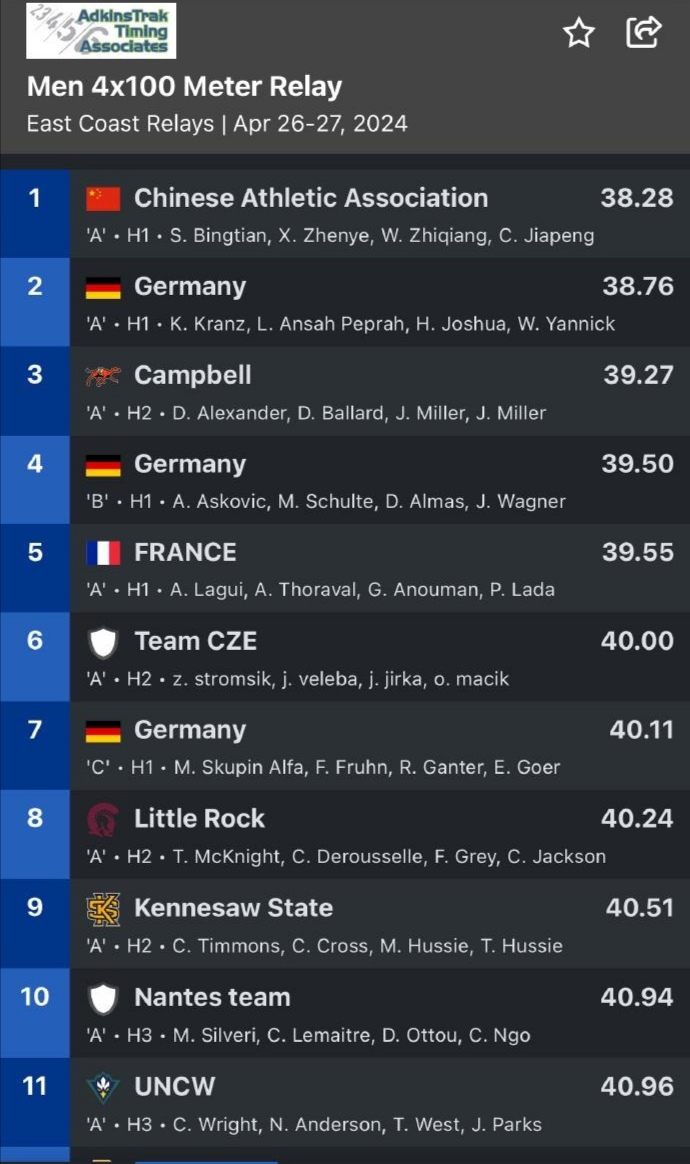The width and height of the screenshot is (690, 1164).
Task: Open Kennesaw State result row
Action: coord(378,925)
